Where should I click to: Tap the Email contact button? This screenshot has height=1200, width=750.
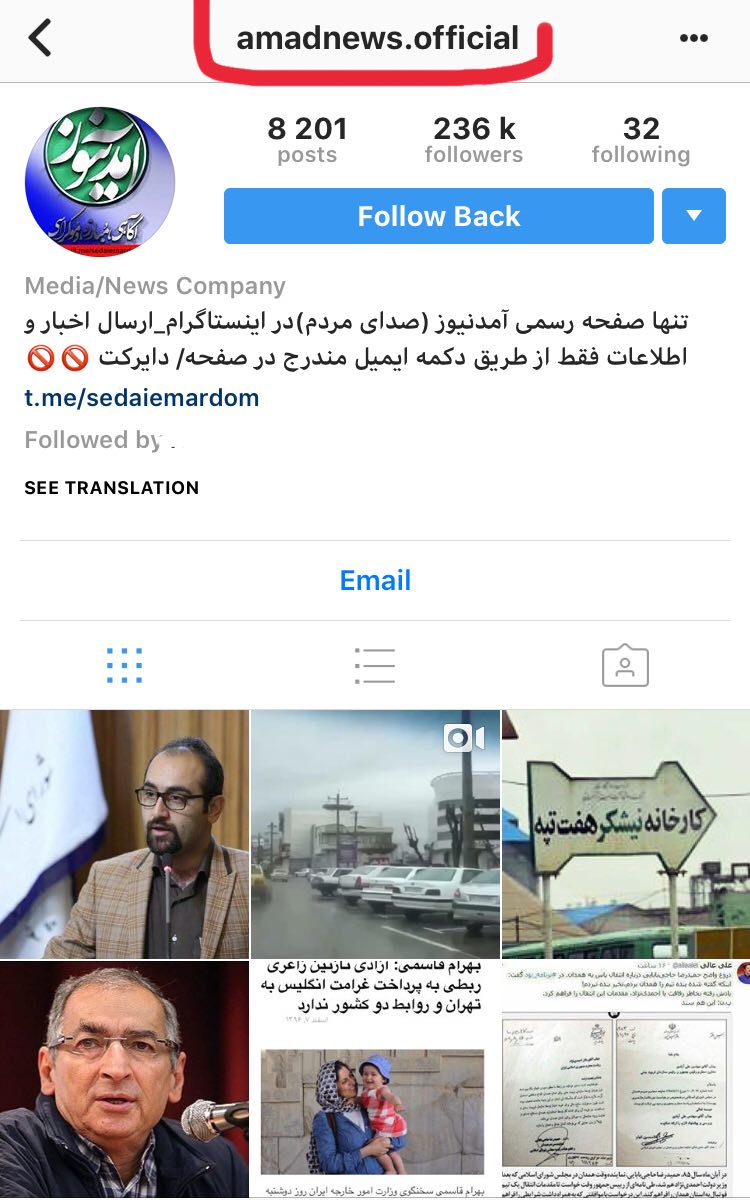pos(375,580)
